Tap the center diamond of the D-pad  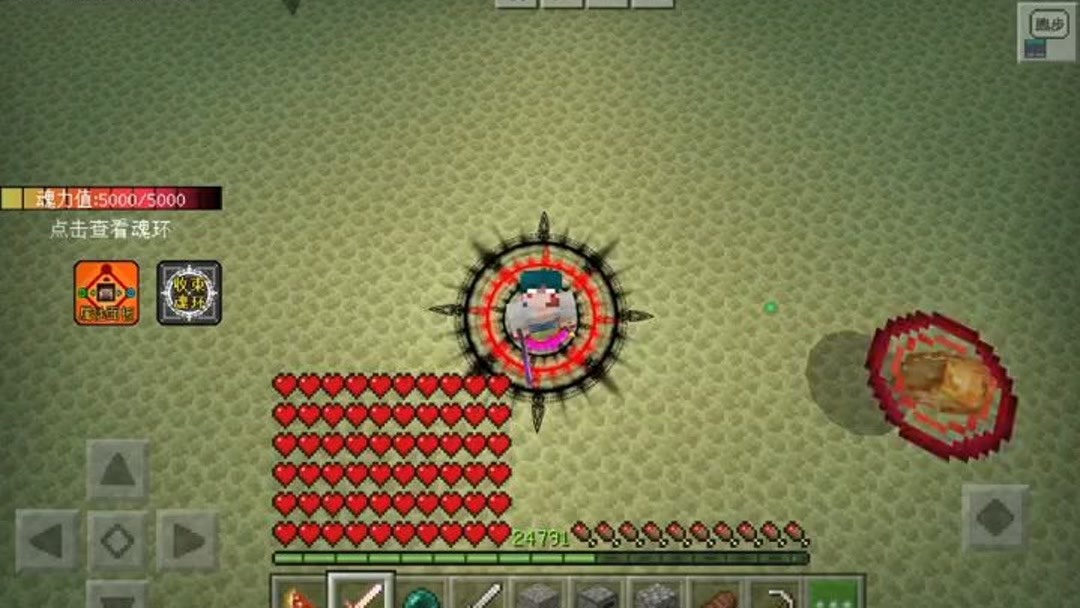pyautogui.click(x=117, y=541)
